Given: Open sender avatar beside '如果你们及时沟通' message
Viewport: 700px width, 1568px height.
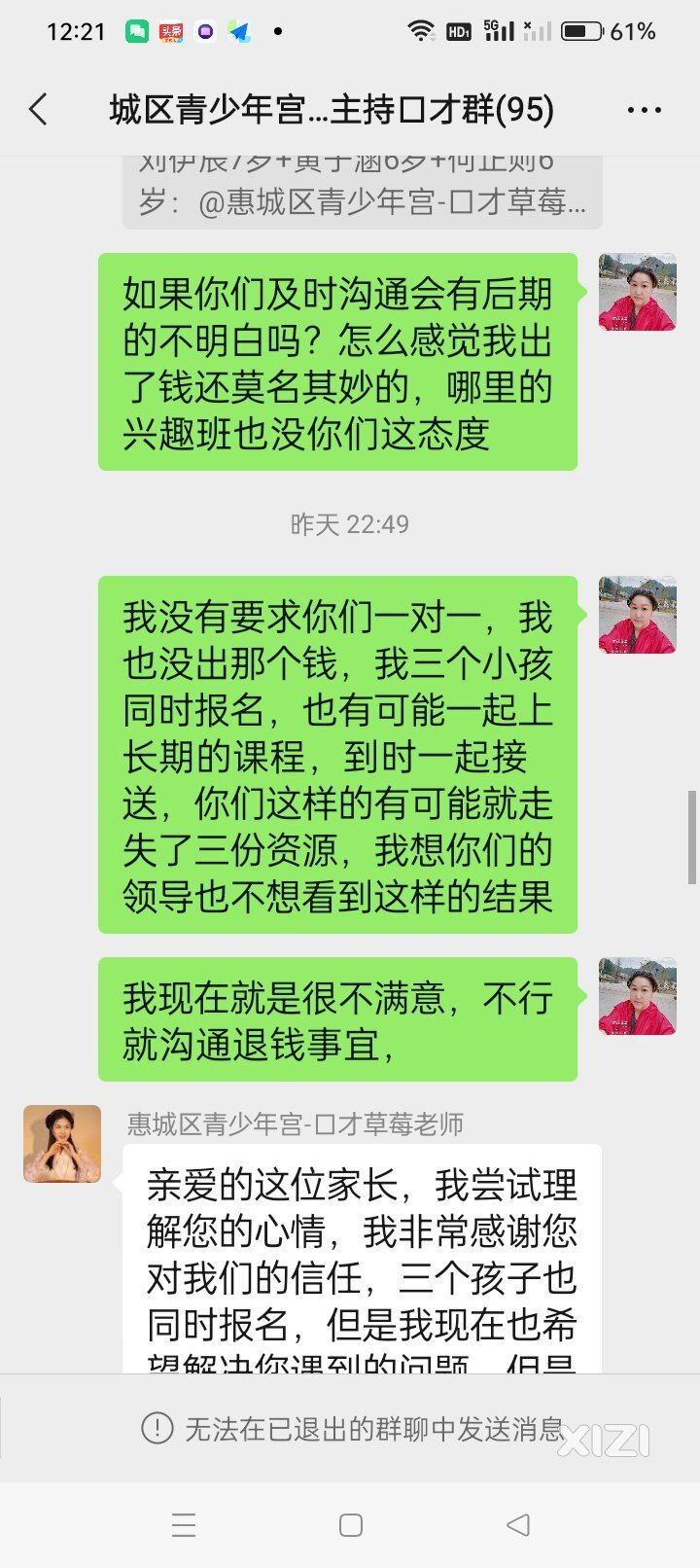Looking at the screenshot, I should (x=637, y=292).
